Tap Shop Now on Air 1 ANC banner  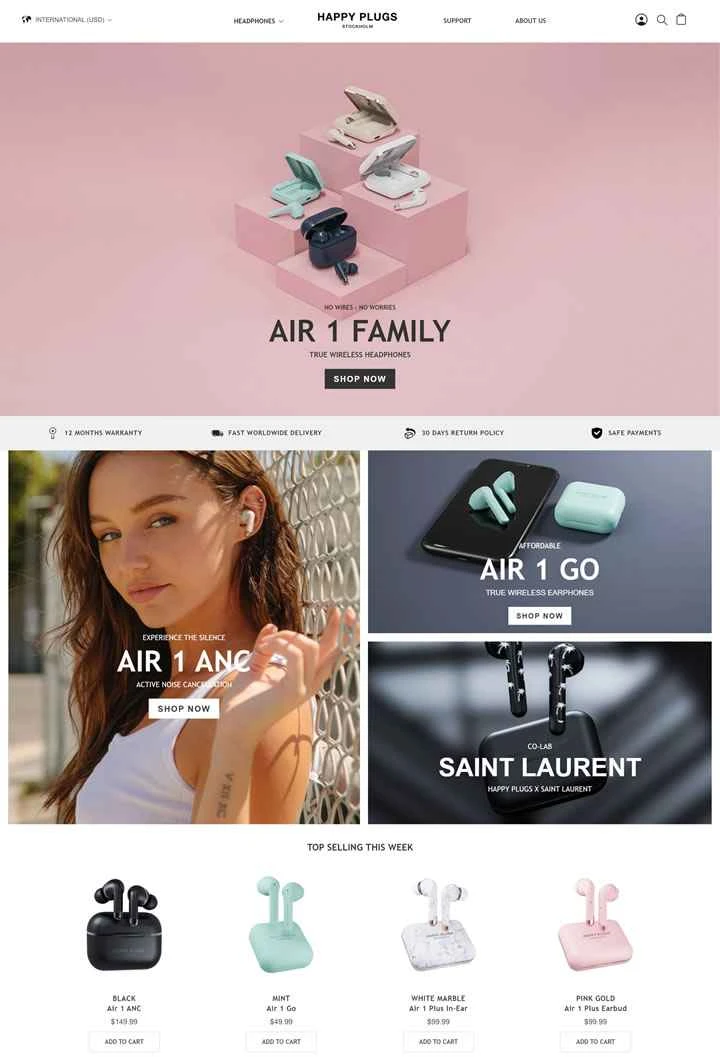tap(184, 708)
